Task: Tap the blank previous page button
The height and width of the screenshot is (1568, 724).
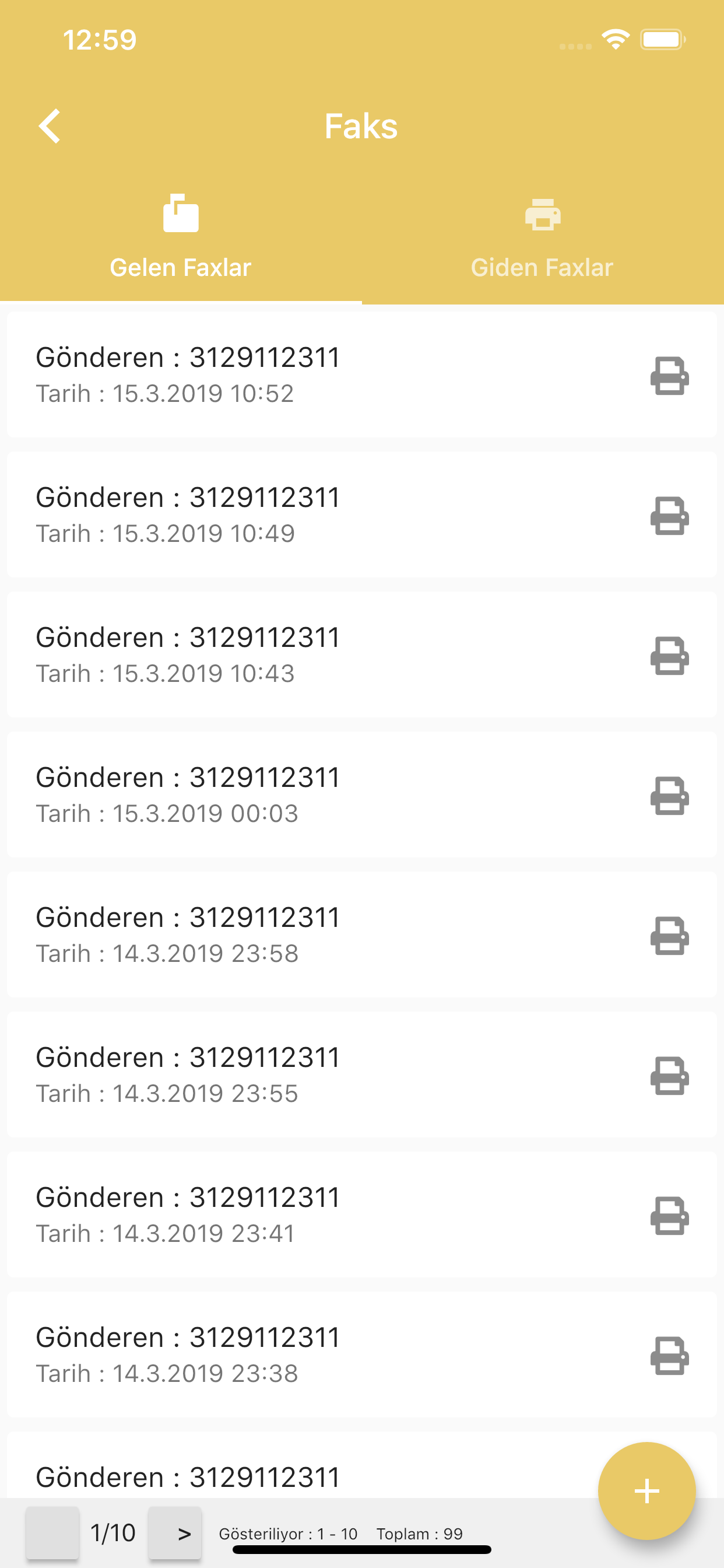Action: 52,1532
